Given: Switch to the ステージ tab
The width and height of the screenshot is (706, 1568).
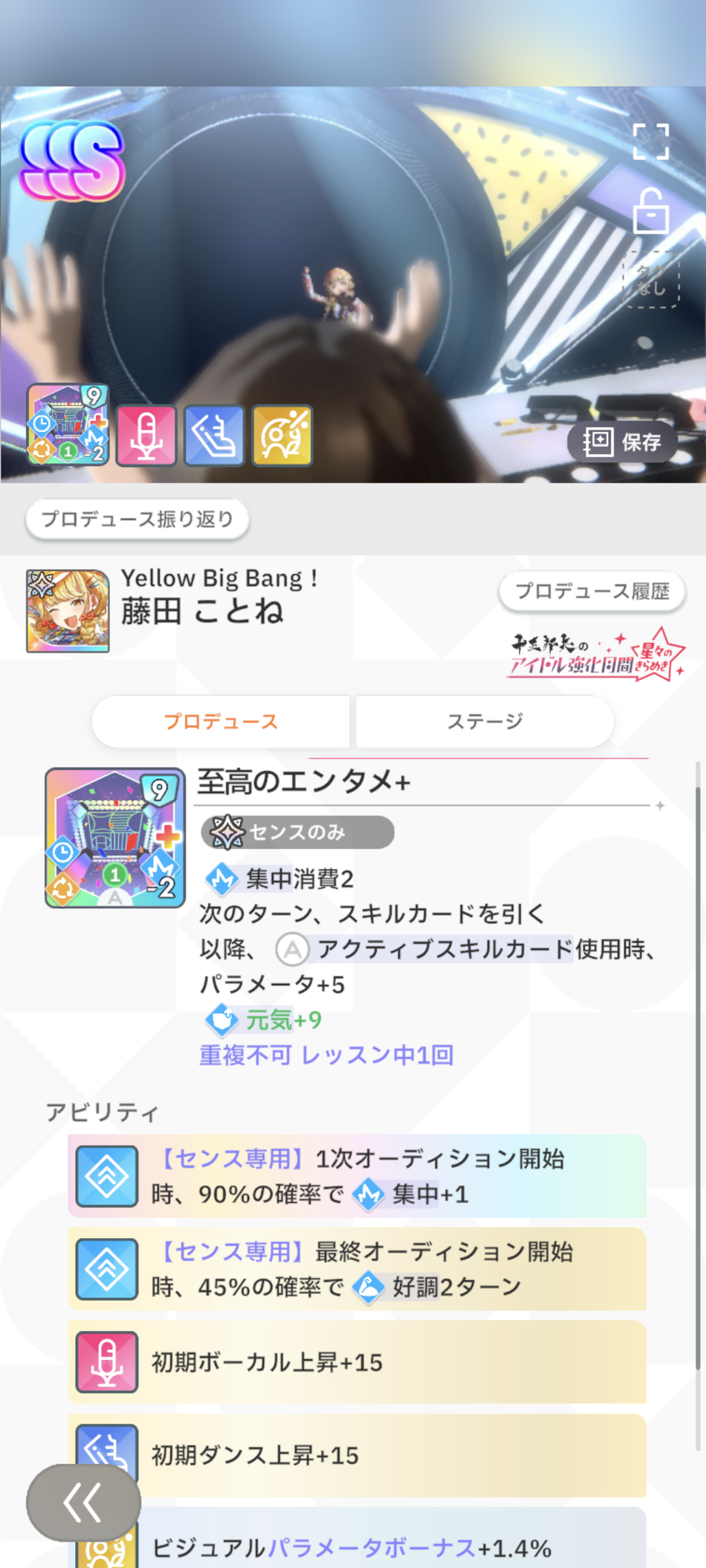Looking at the screenshot, I should [485, 721].
